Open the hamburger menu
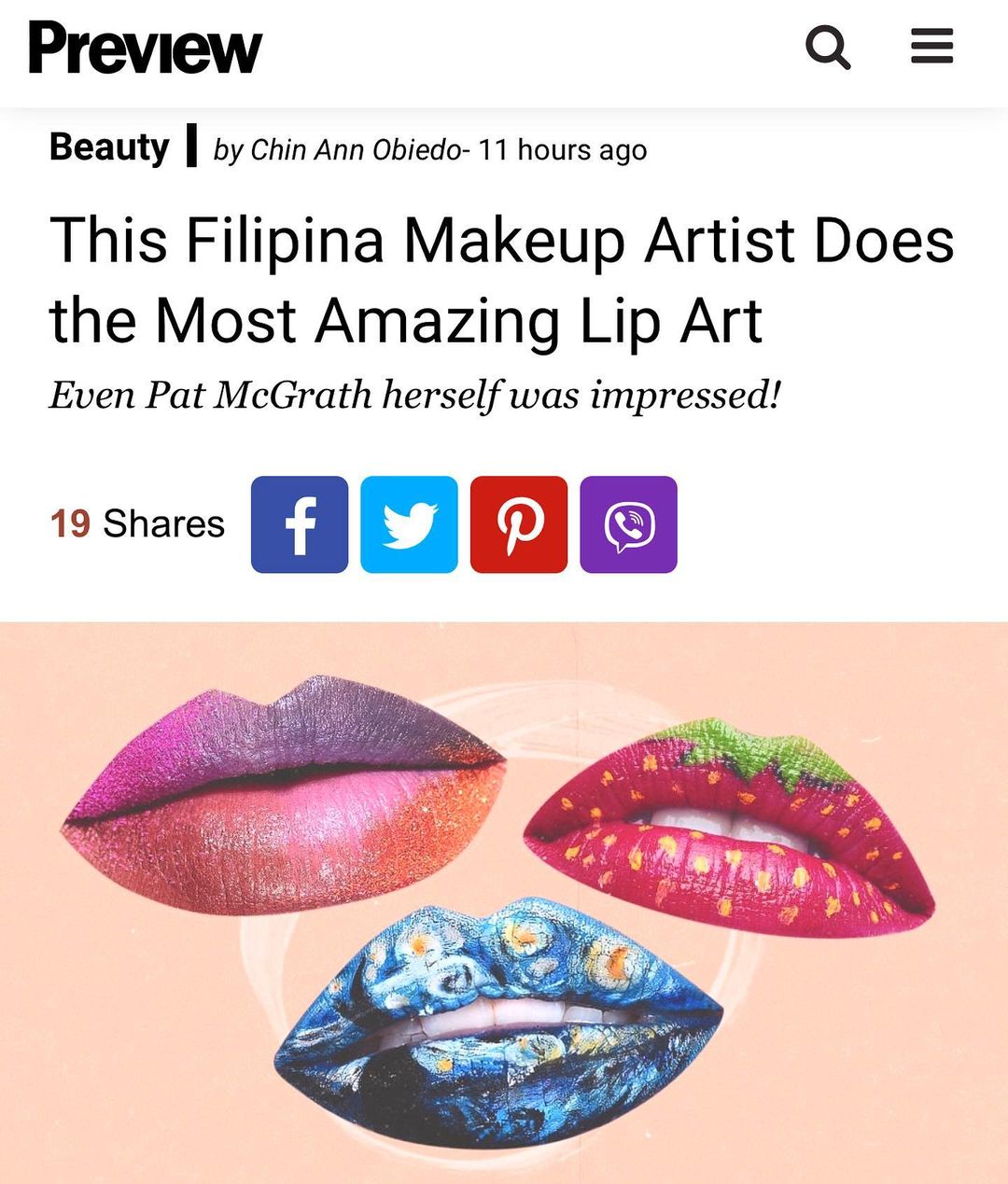The width and height of the screenshot is (1008, 1184). click(931, 46)
